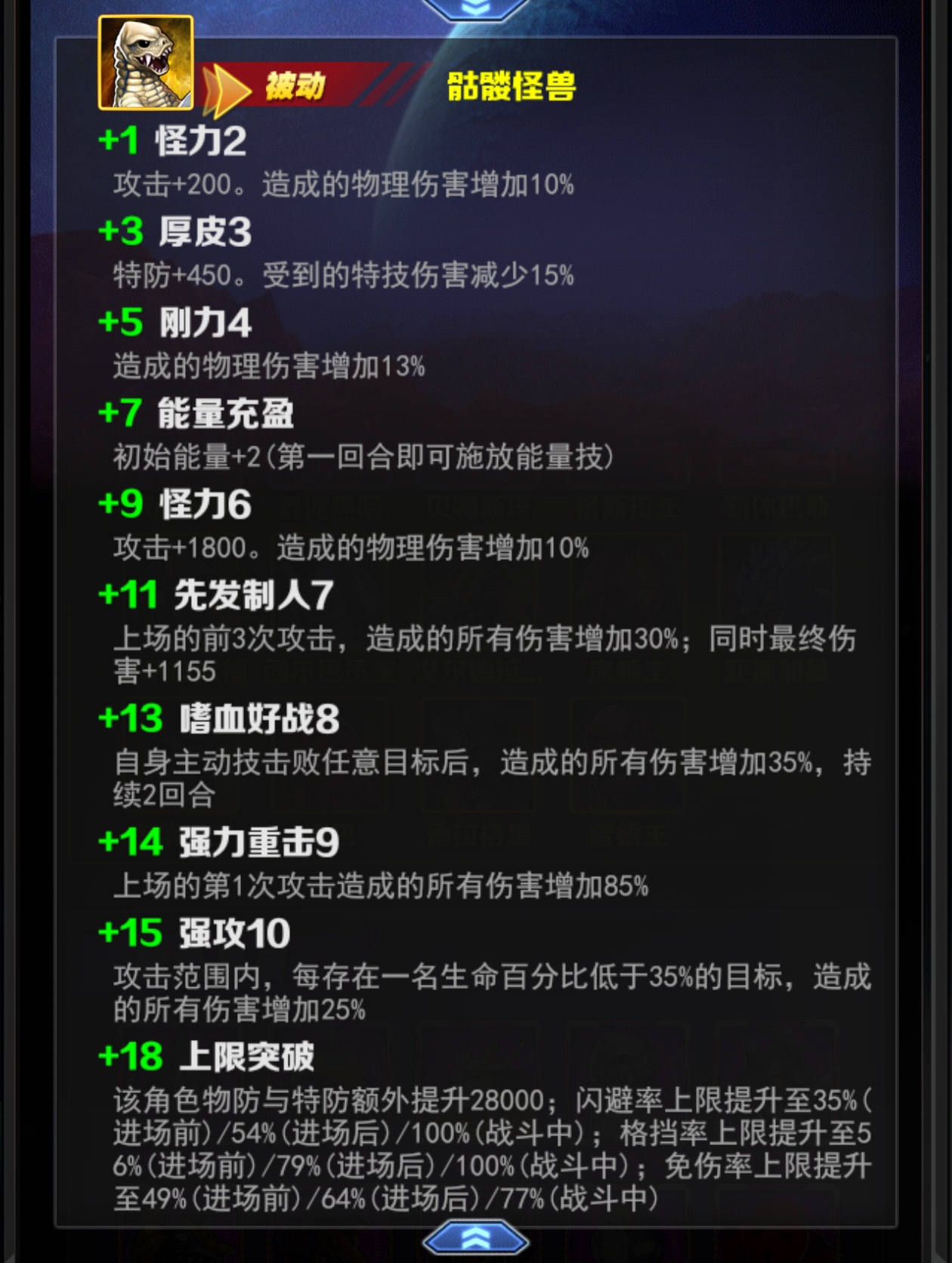The width and height of the screenshot is (952, 1263).
Task: Tap the skeleton monster avatar icon
Action: tap(146, 63)
